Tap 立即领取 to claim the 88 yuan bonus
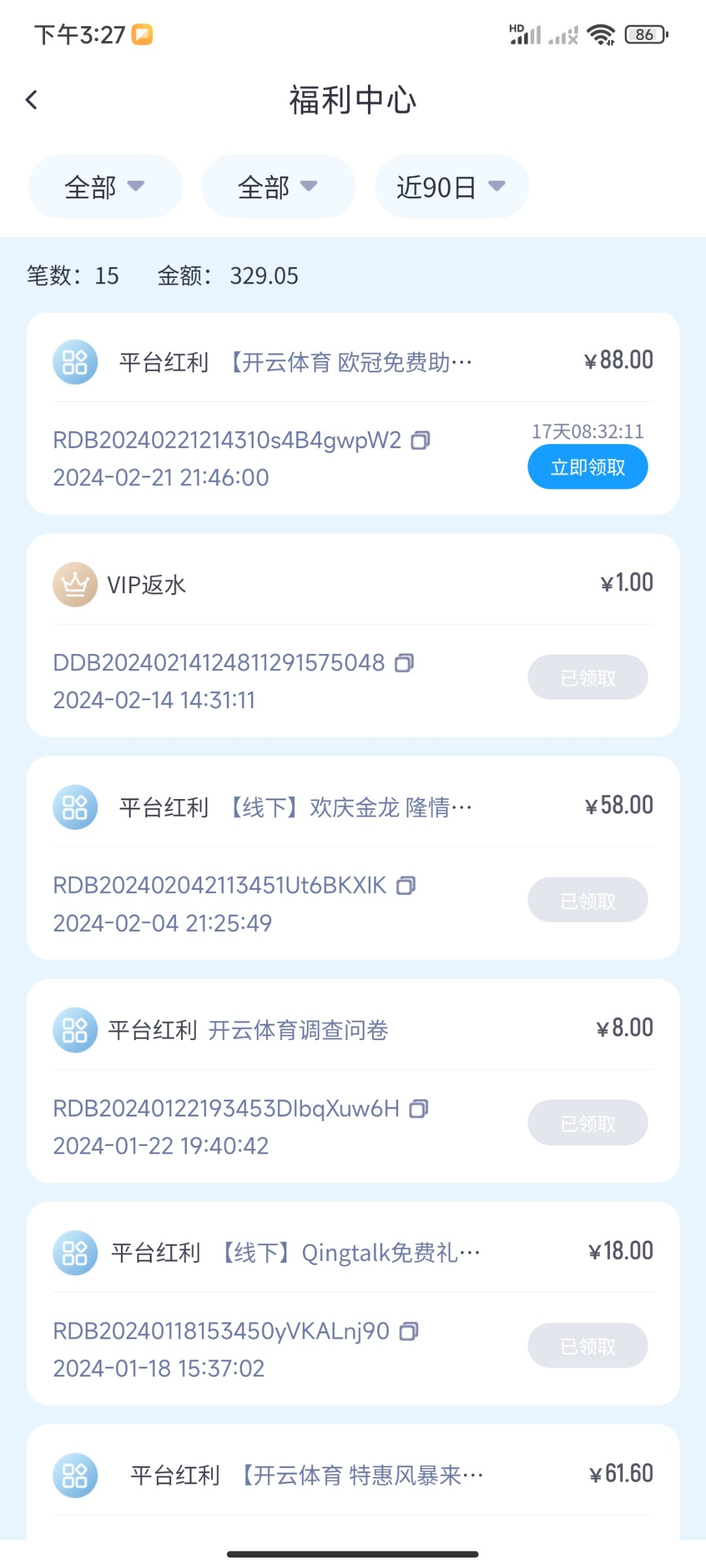This screenshot has width=706, height=1568. point(586,466)
